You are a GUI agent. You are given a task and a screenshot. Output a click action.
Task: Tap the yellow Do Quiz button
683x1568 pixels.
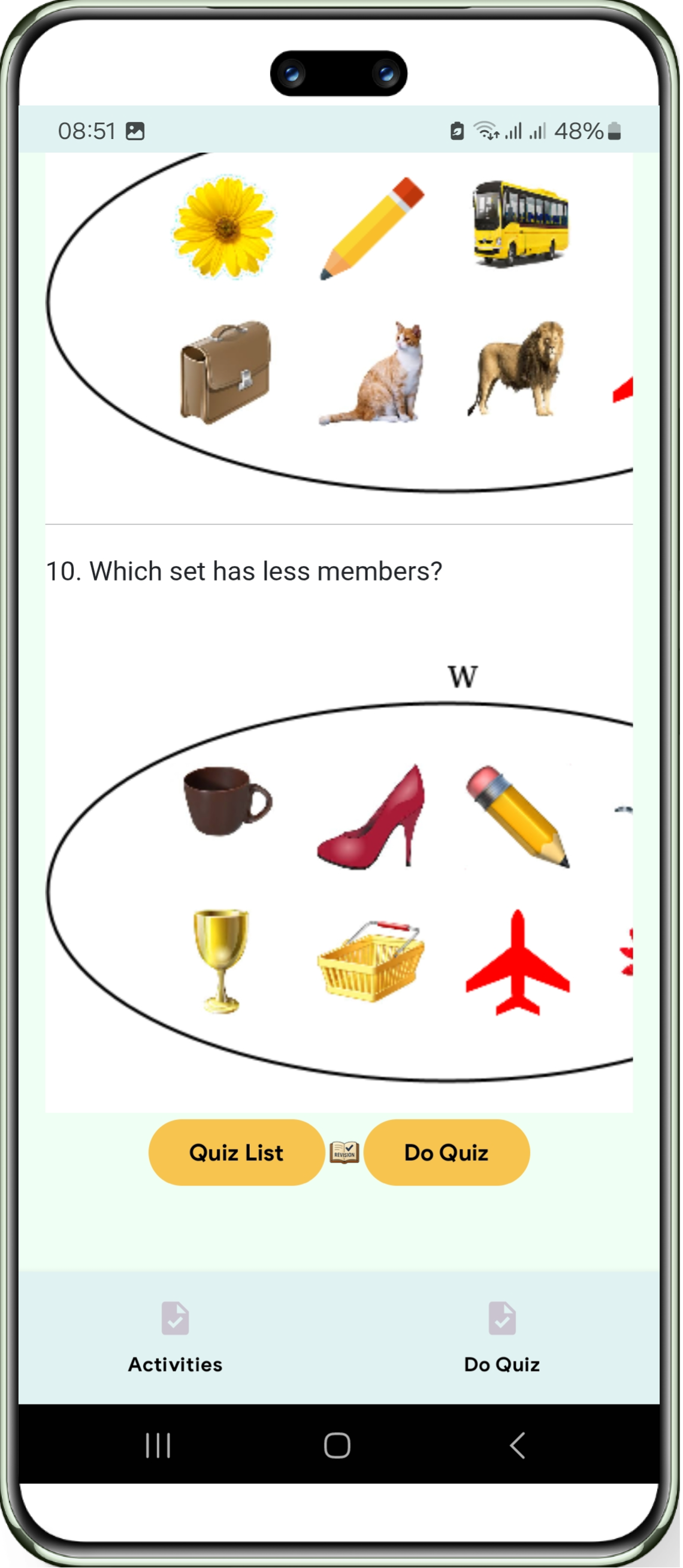(446, 1152)
